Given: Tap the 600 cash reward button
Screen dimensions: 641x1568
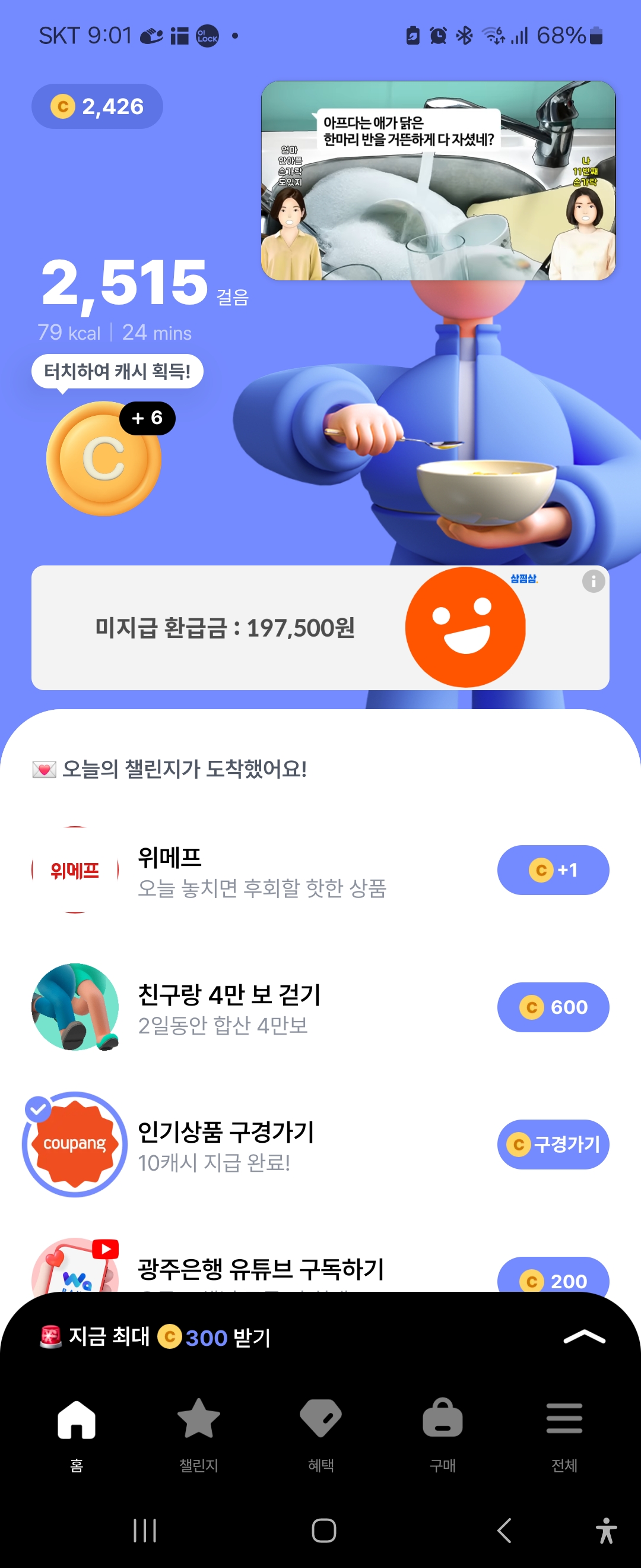Looking at the screenshot, I should (x=553, y=1007).
